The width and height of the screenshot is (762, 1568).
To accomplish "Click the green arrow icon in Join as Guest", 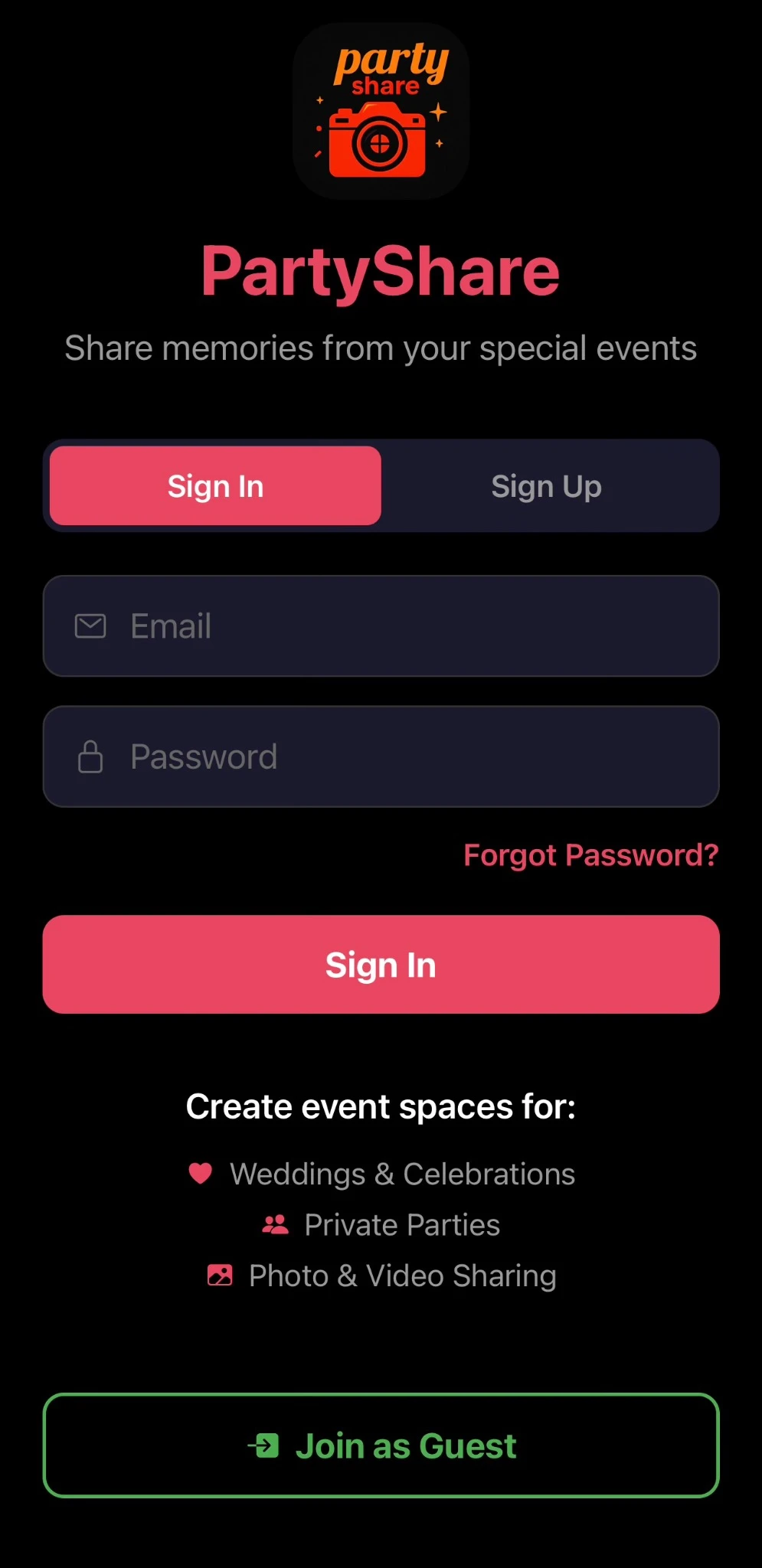I will (264, 1445).
